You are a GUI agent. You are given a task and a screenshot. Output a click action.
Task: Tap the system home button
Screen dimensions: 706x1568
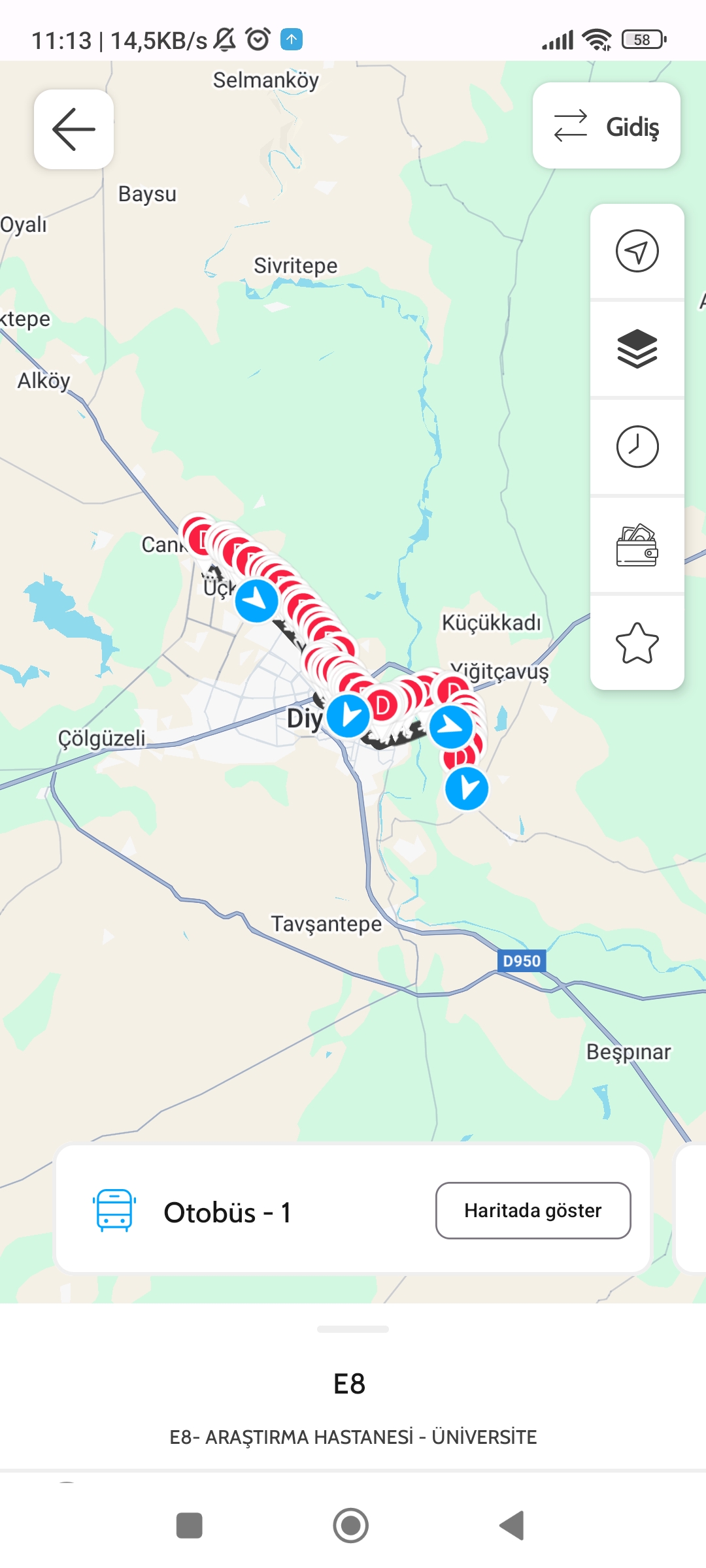coord(351,1526)
